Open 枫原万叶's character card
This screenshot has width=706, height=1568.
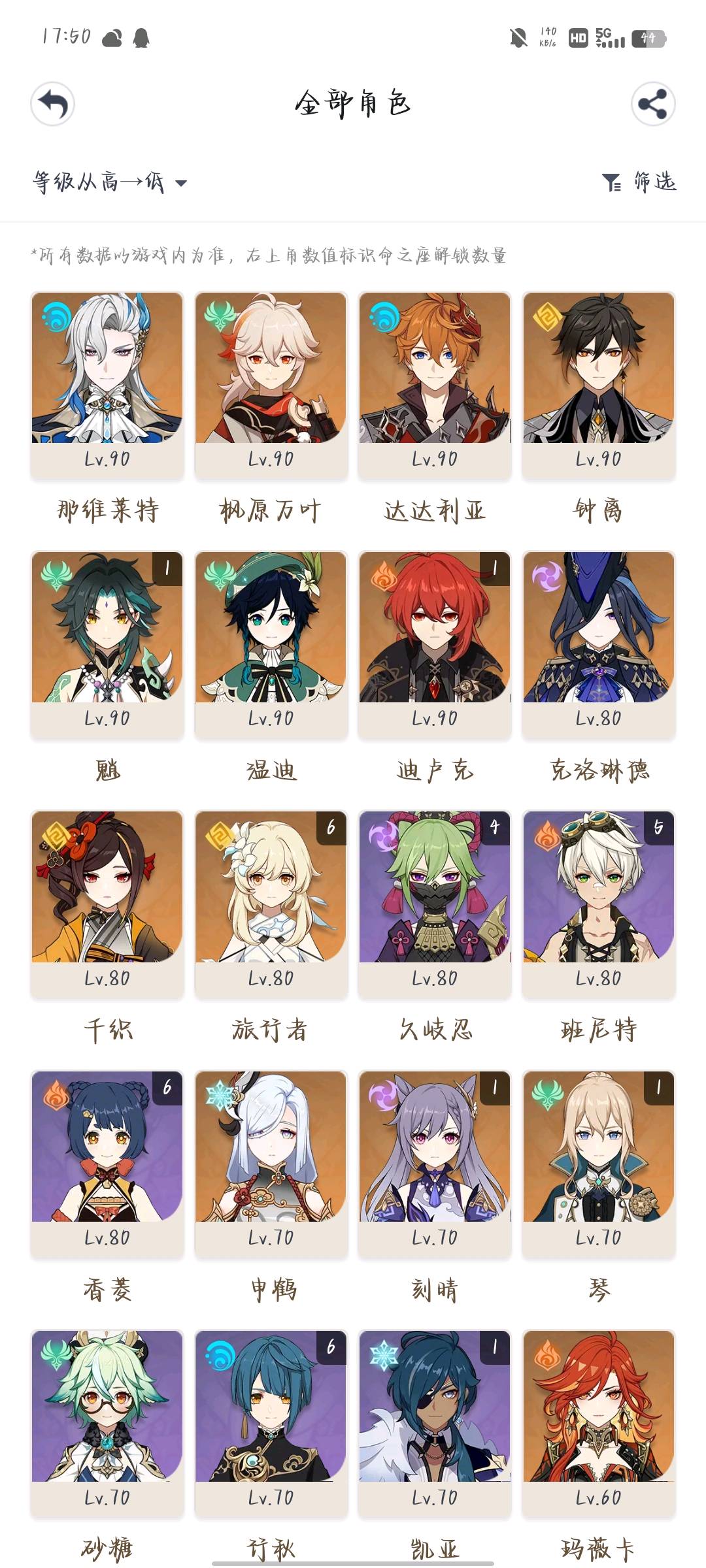[271, 385]
